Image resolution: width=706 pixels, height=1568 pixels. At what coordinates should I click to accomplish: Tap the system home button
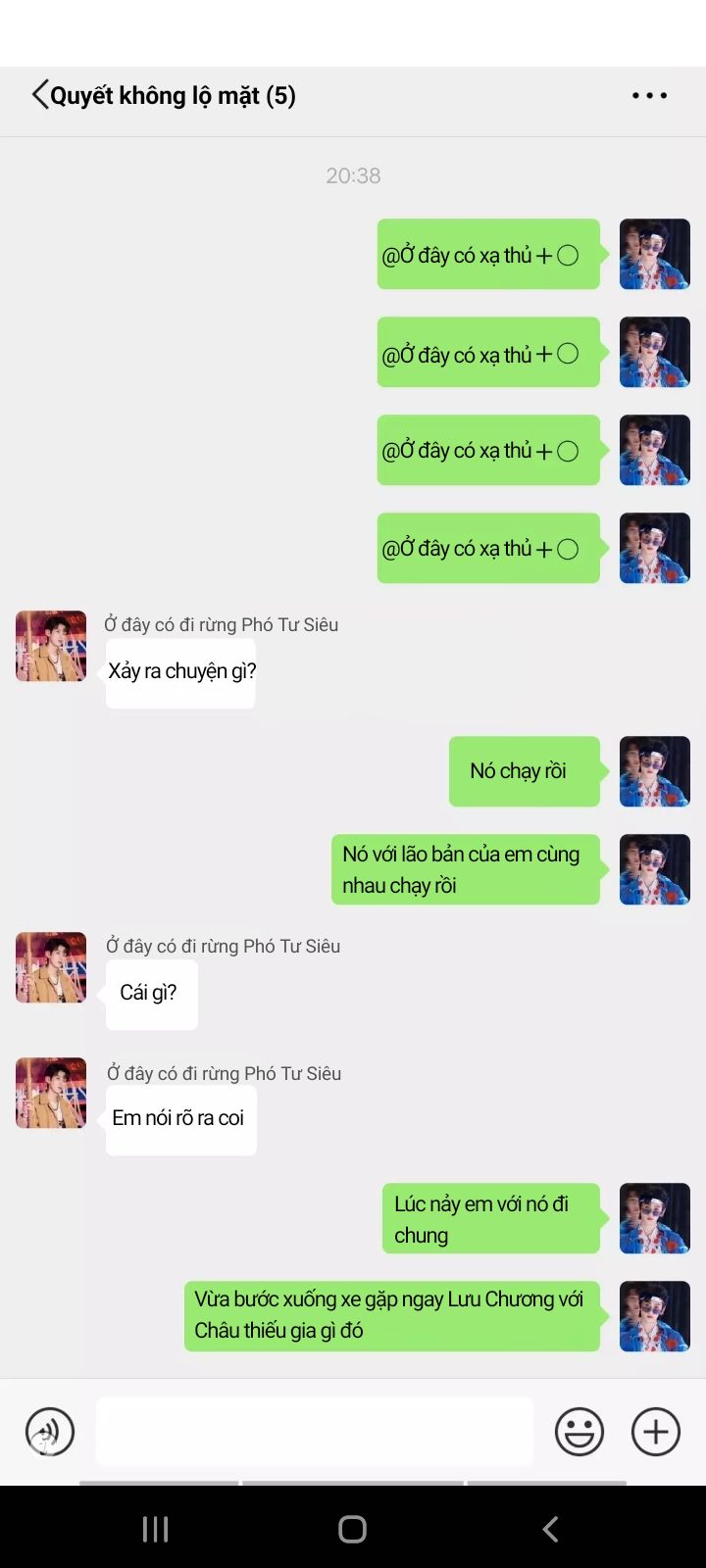352,1529
